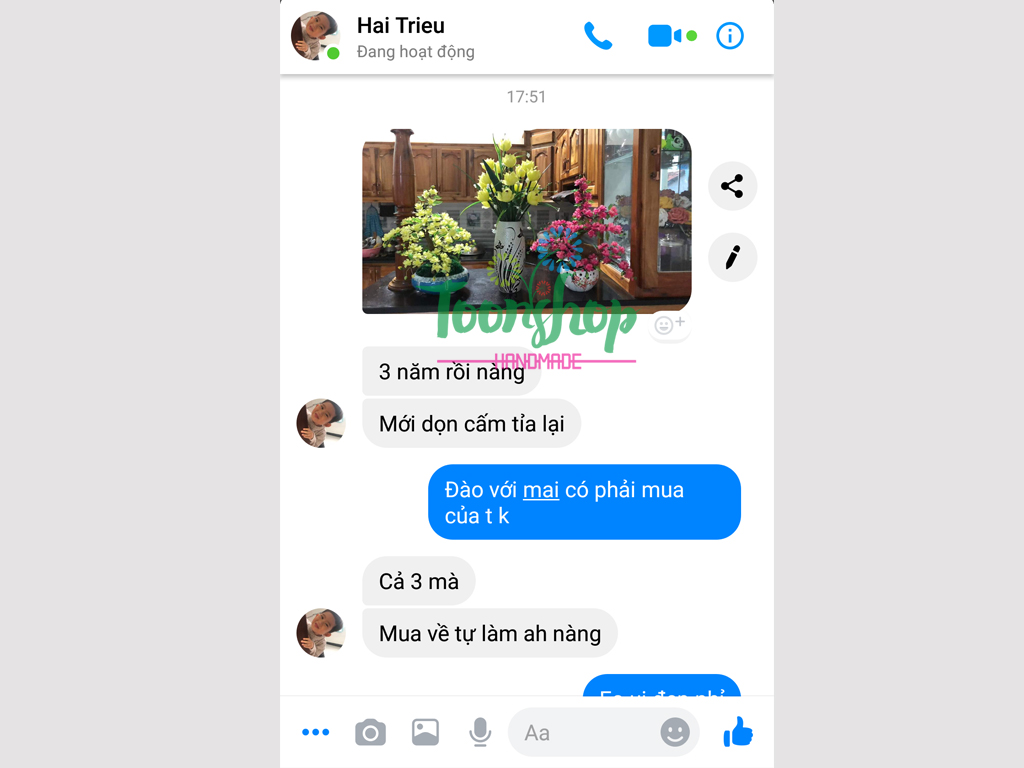Open the emoji picker in message field
Screen dimensions: 1024x768
pyautogui.click(x=675, y=732)
